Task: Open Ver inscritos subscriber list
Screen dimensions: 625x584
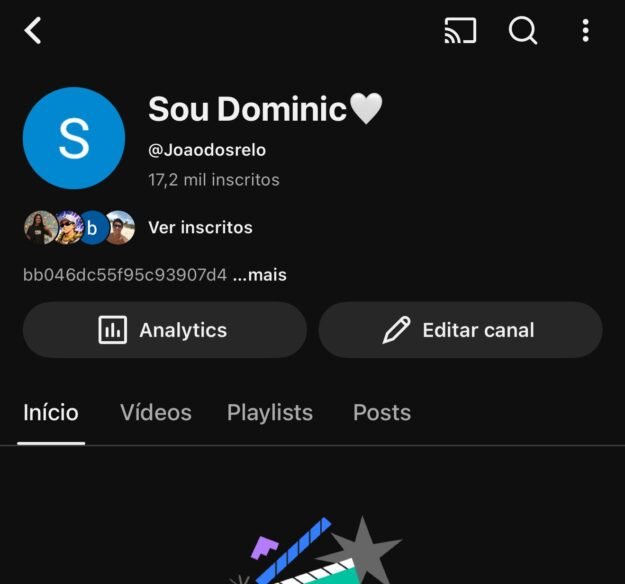Action: [200, 227]
